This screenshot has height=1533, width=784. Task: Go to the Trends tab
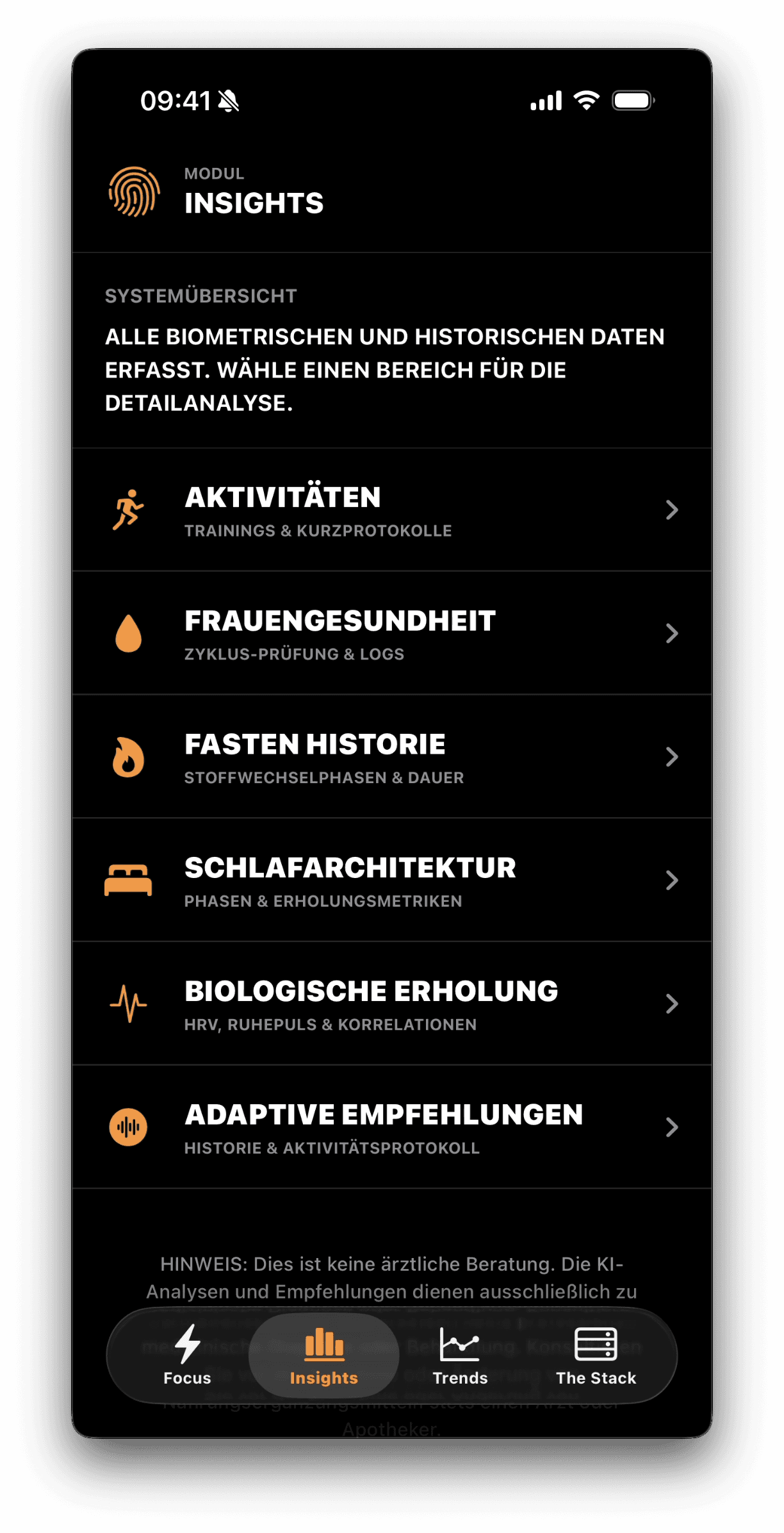[460, 1355]
